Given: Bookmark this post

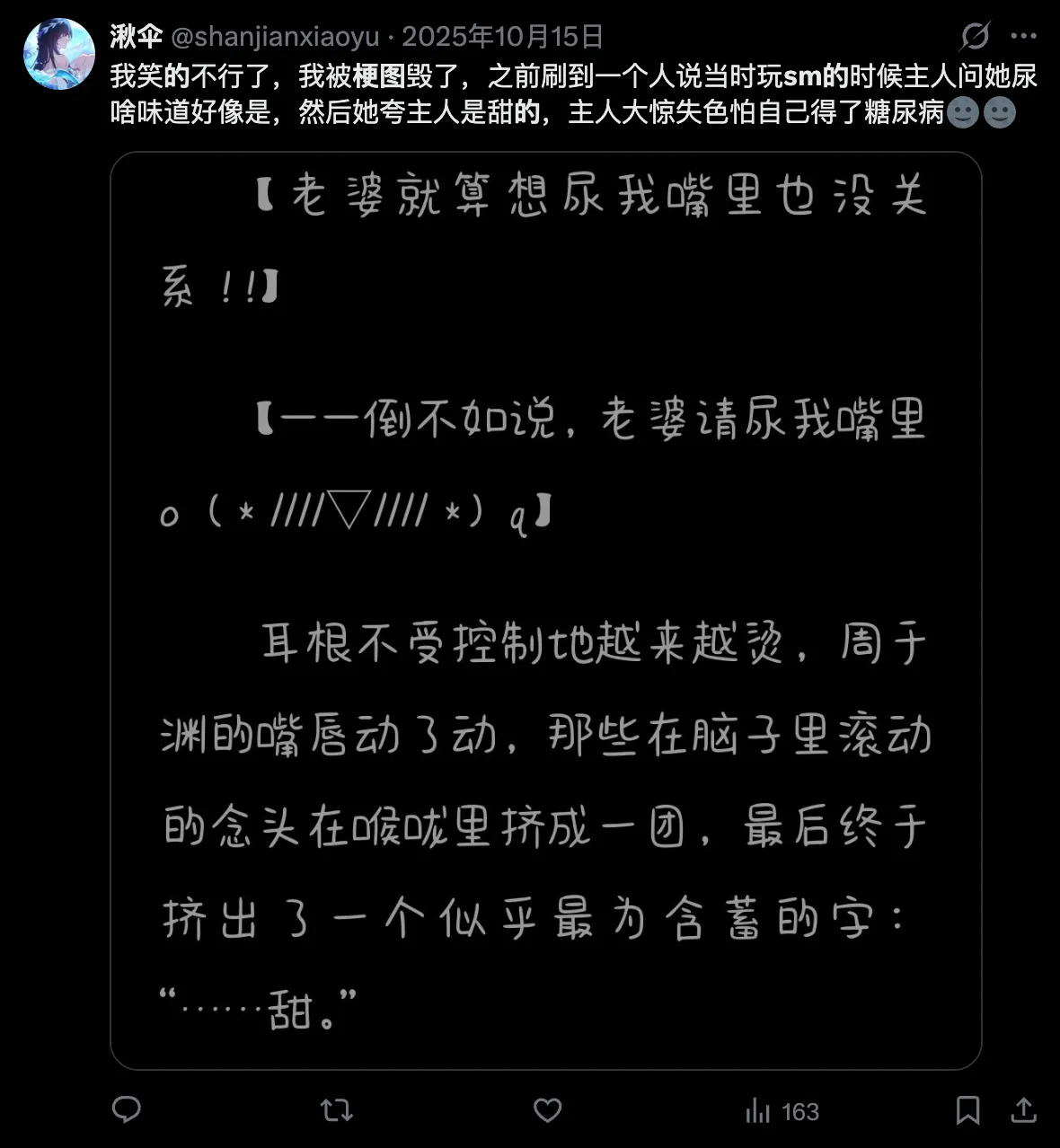Looking at the screenshot, I should pyautogui.click(x=967, y=1110).
